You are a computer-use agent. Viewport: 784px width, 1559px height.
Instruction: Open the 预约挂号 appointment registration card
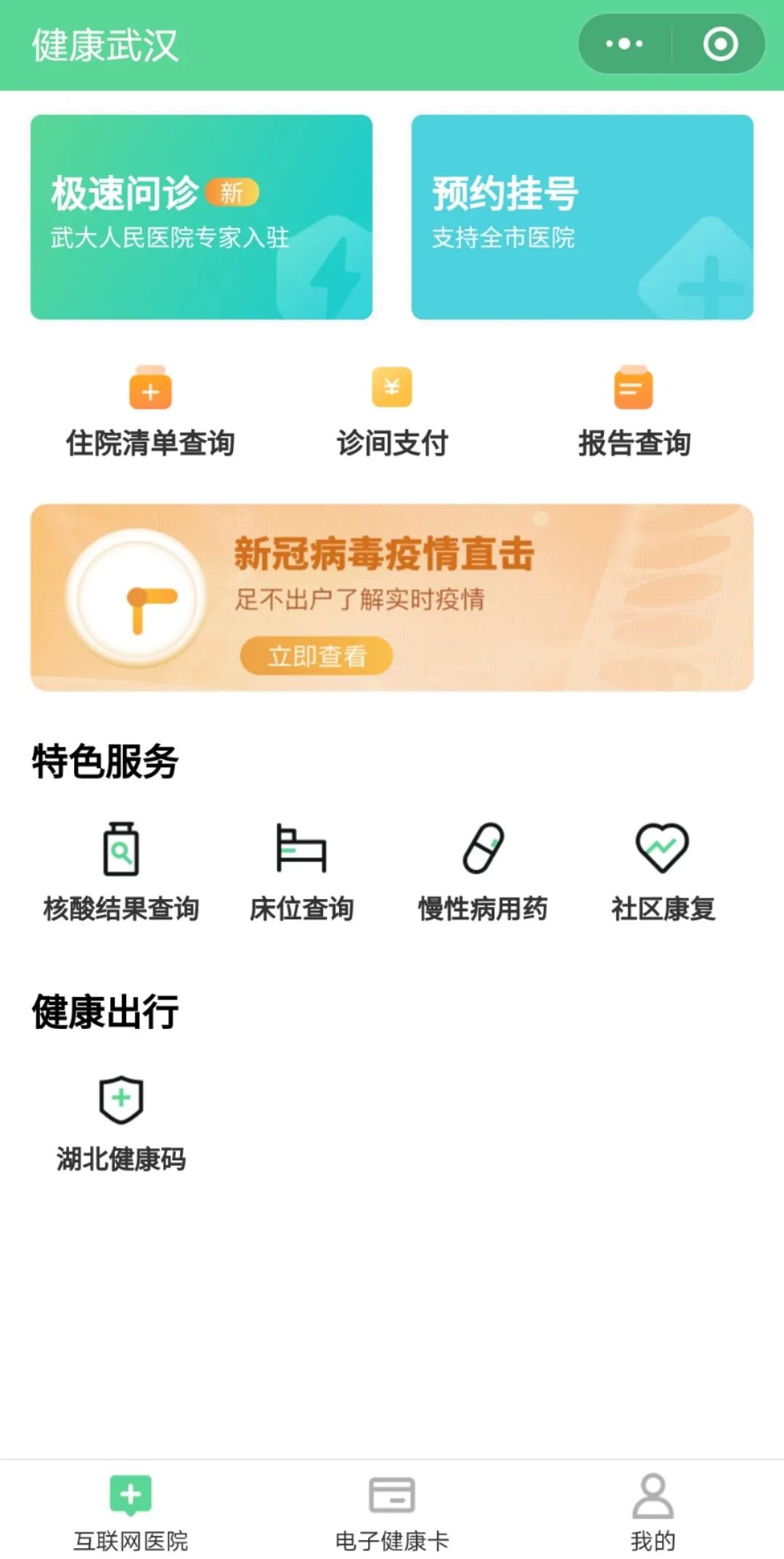tap(582, 215)
